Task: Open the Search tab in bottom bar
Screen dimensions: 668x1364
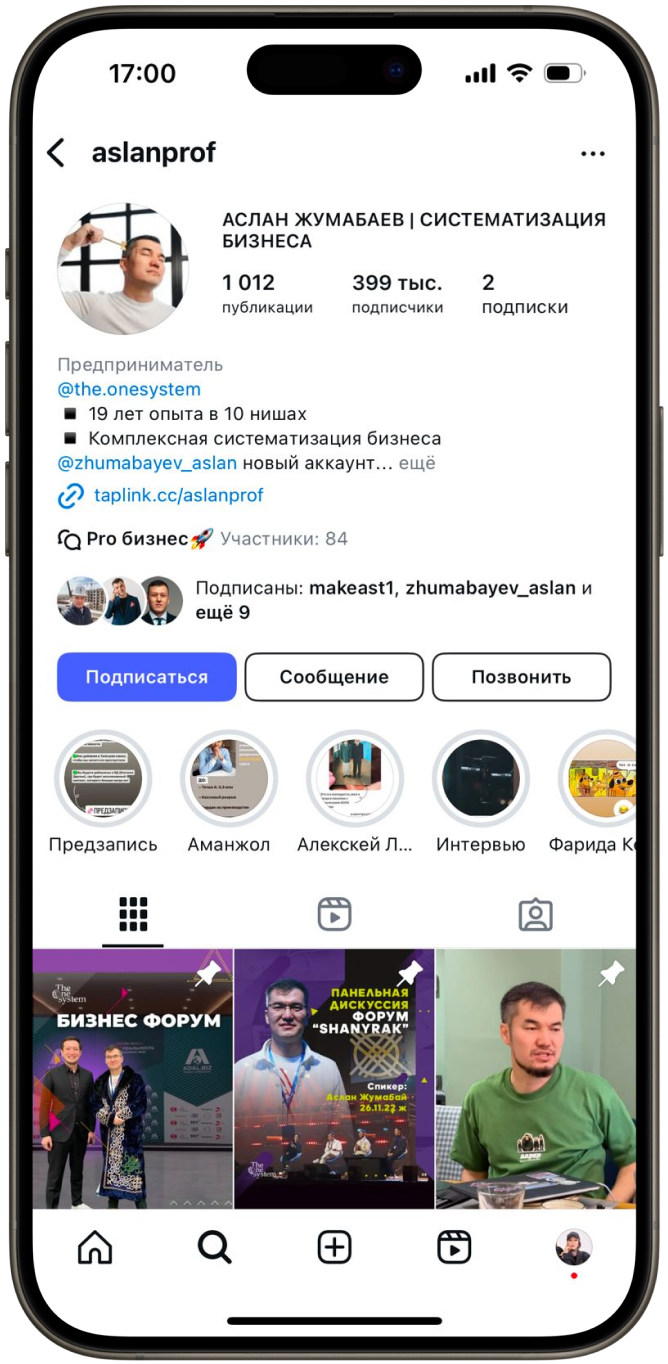Action: (214, 1247)
